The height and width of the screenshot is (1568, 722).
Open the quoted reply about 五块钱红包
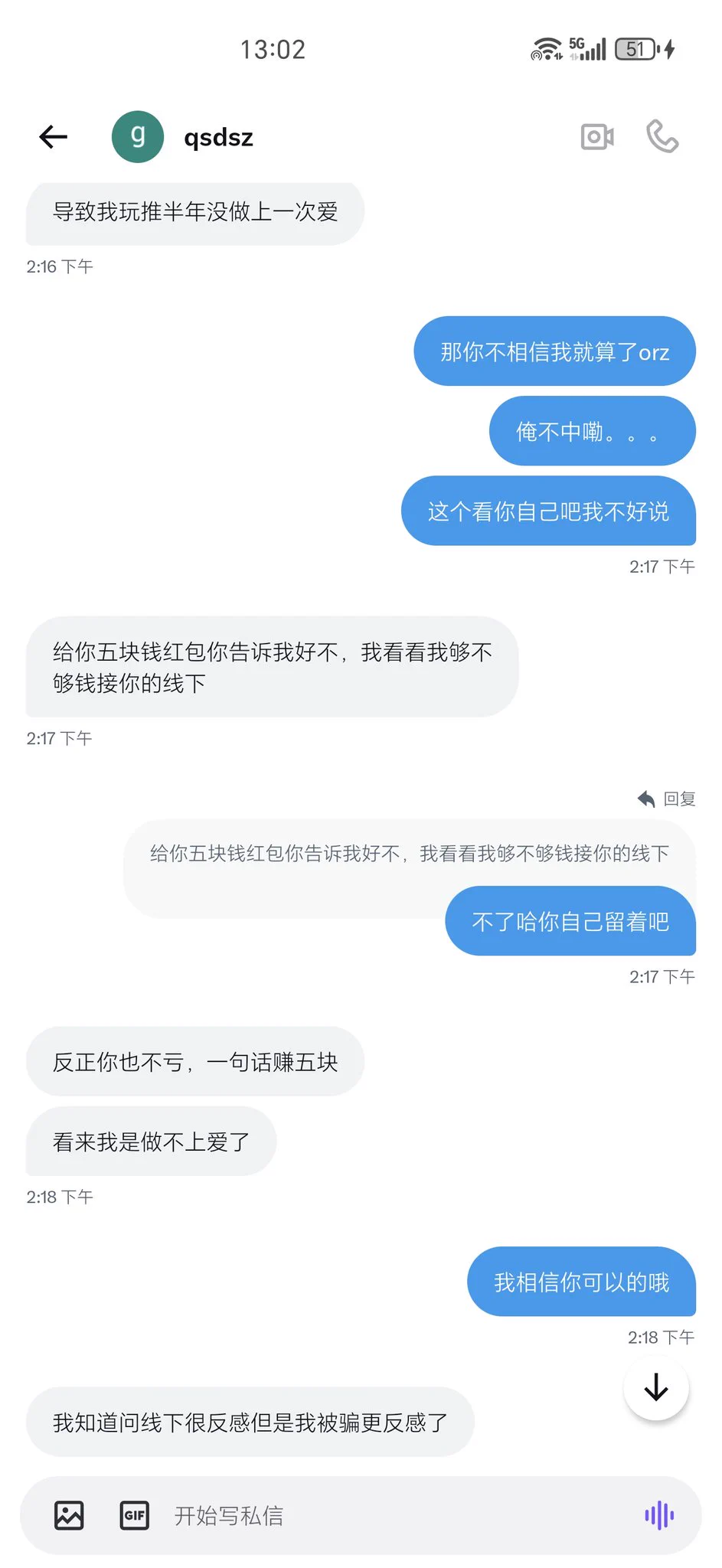410,854
